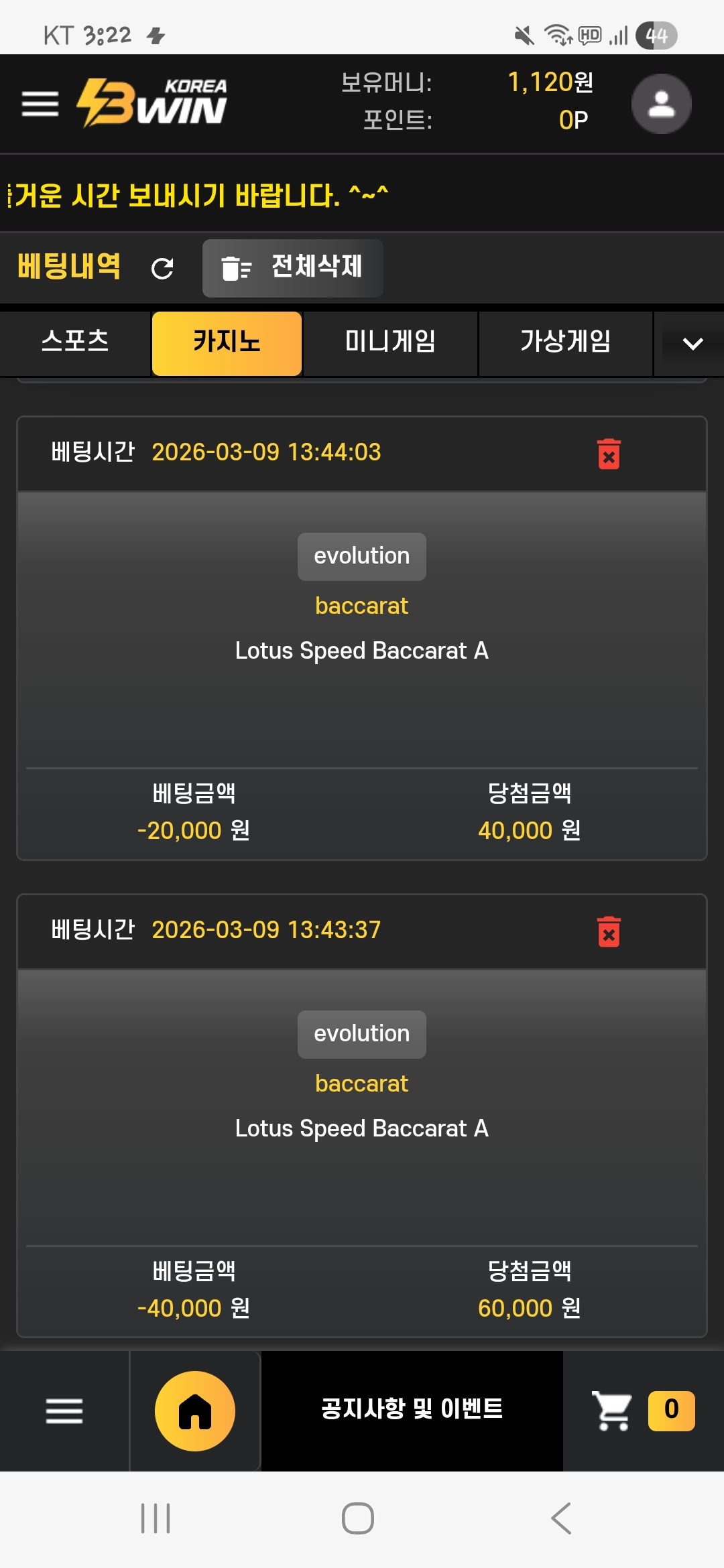Switch to the 스포츠 tab

tap(75, 342)
